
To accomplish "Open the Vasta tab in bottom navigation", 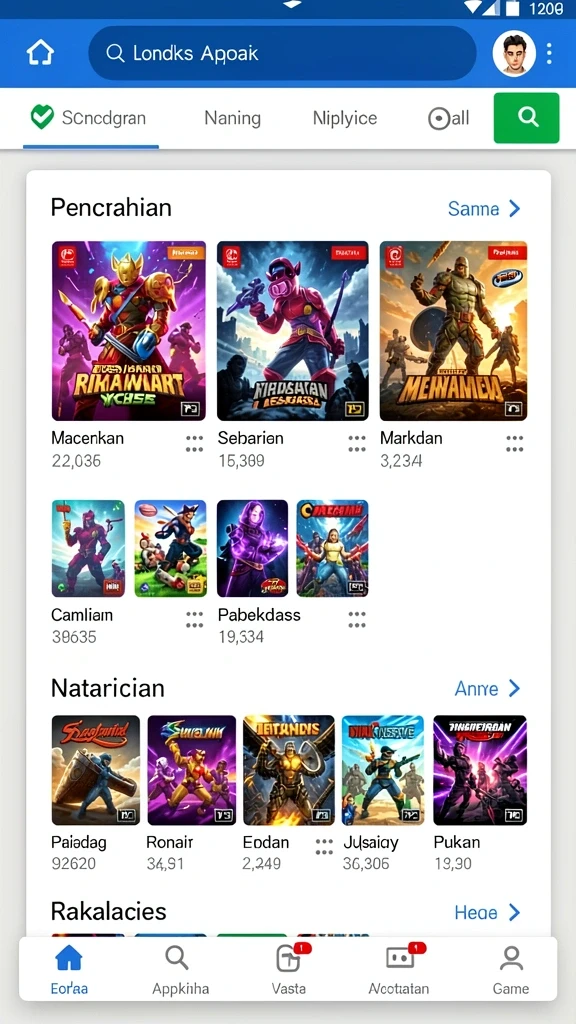I will point(289,970).
